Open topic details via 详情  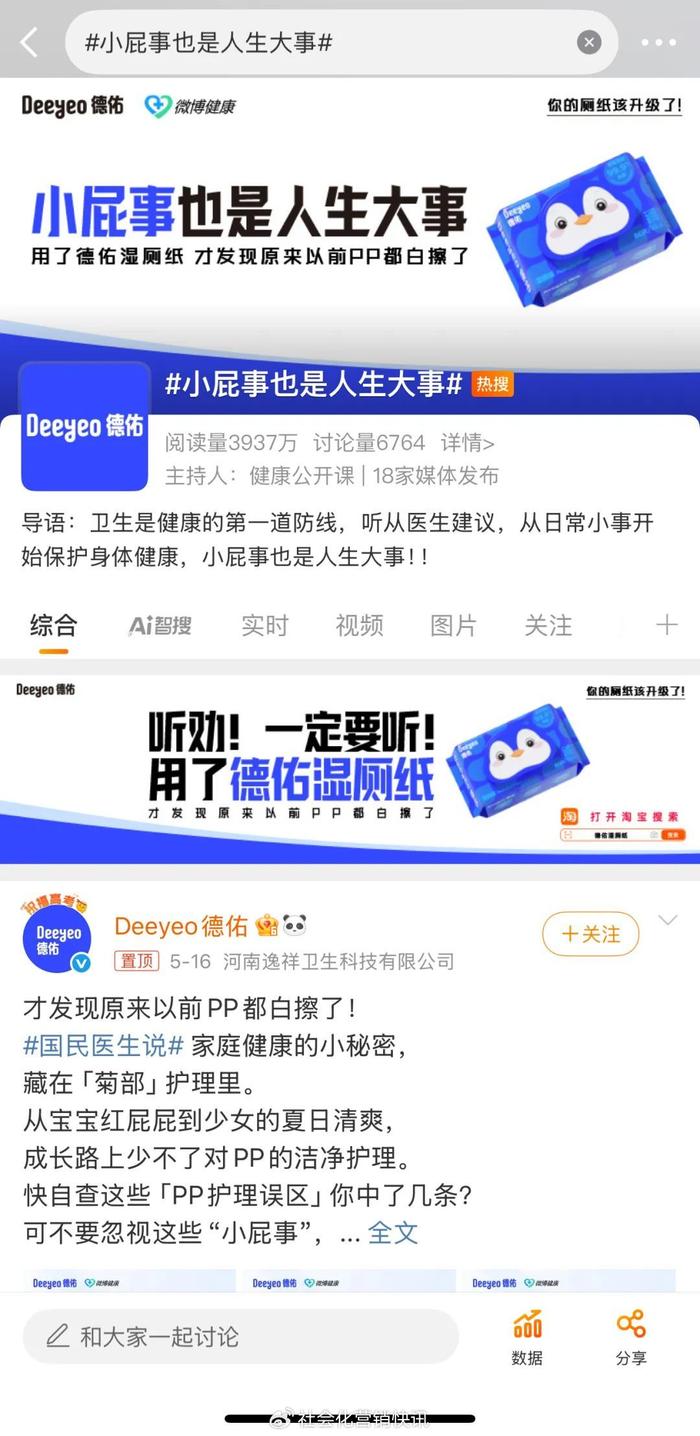coord(467,442)
